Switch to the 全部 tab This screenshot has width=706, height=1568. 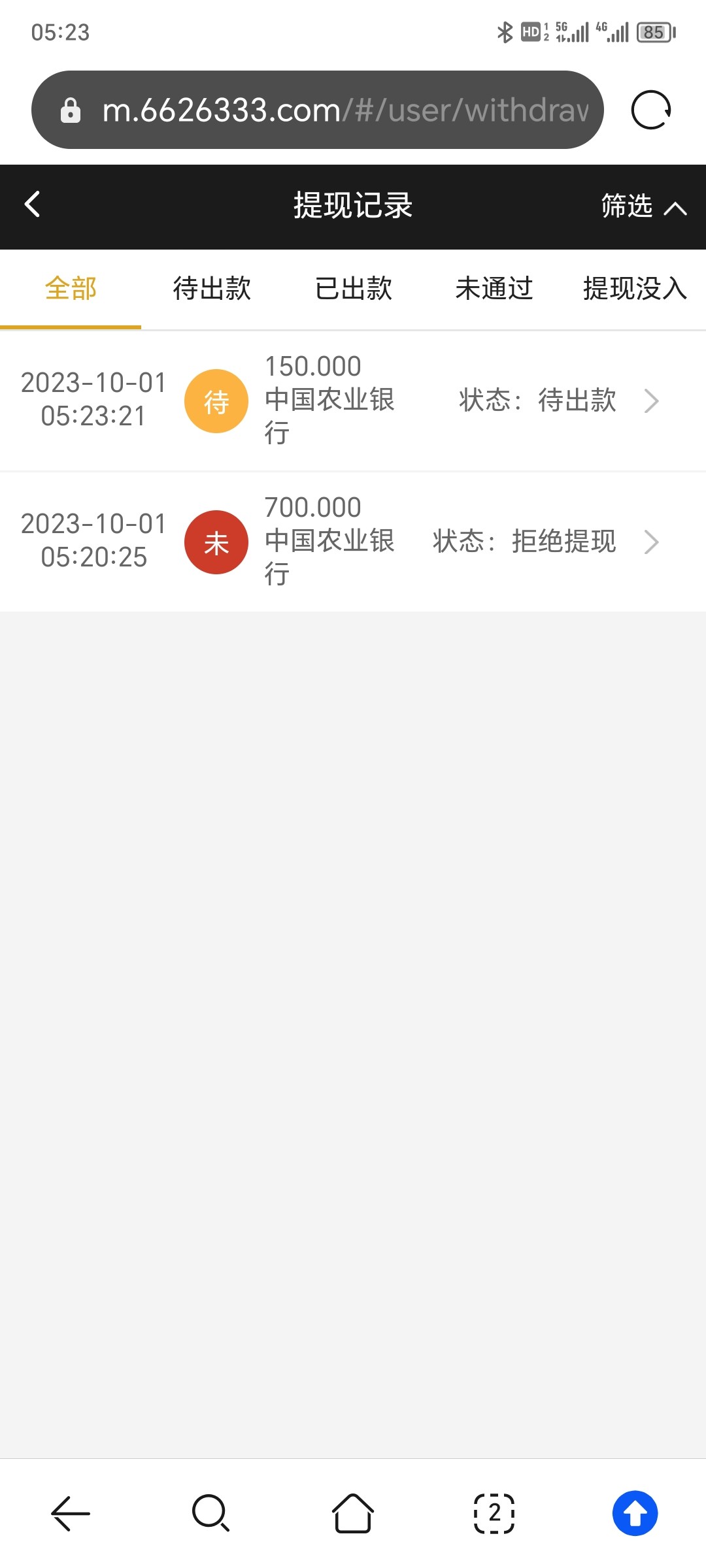pyautogui.click(x=71, y=289)
